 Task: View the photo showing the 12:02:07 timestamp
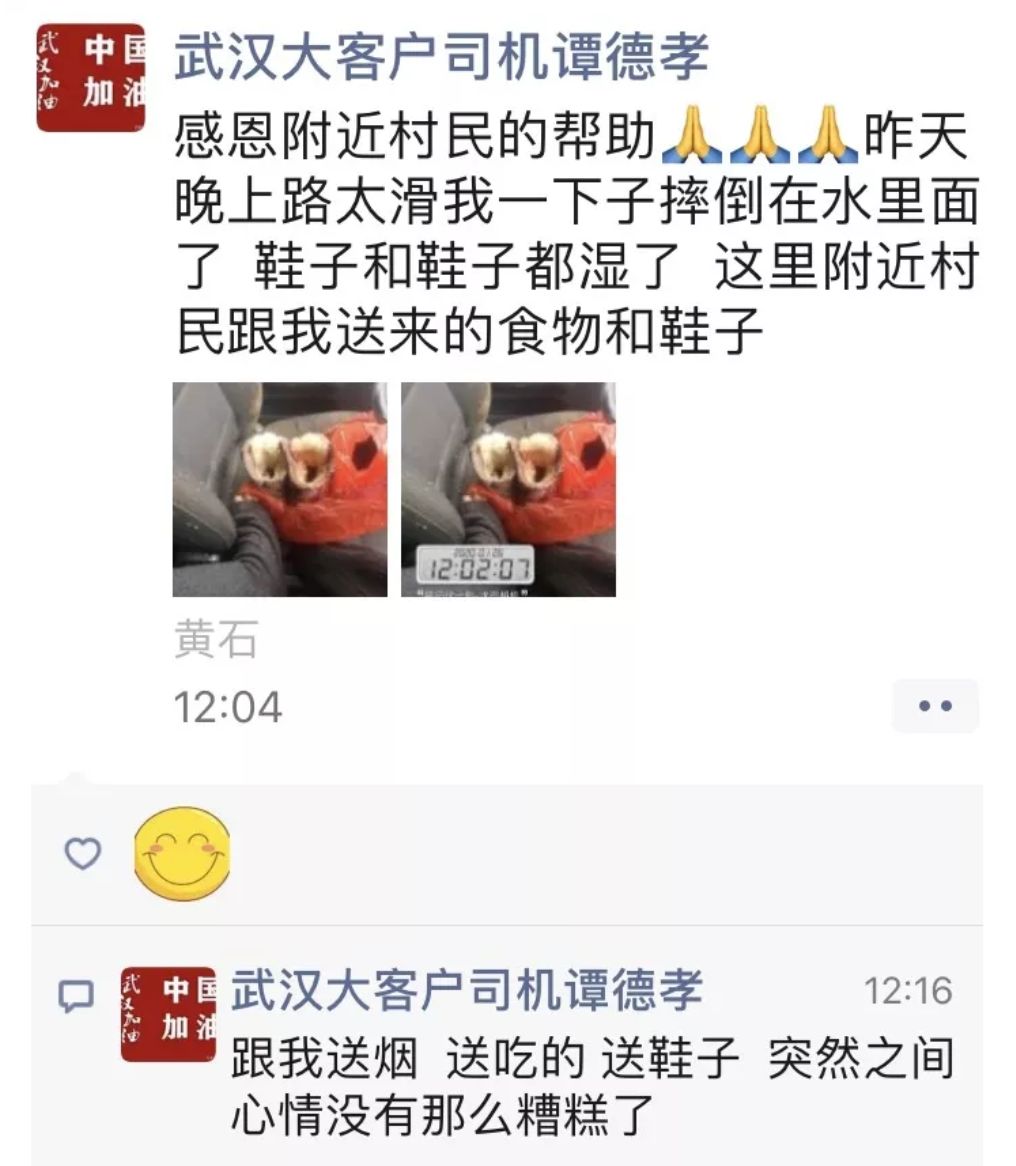(508, 489)
